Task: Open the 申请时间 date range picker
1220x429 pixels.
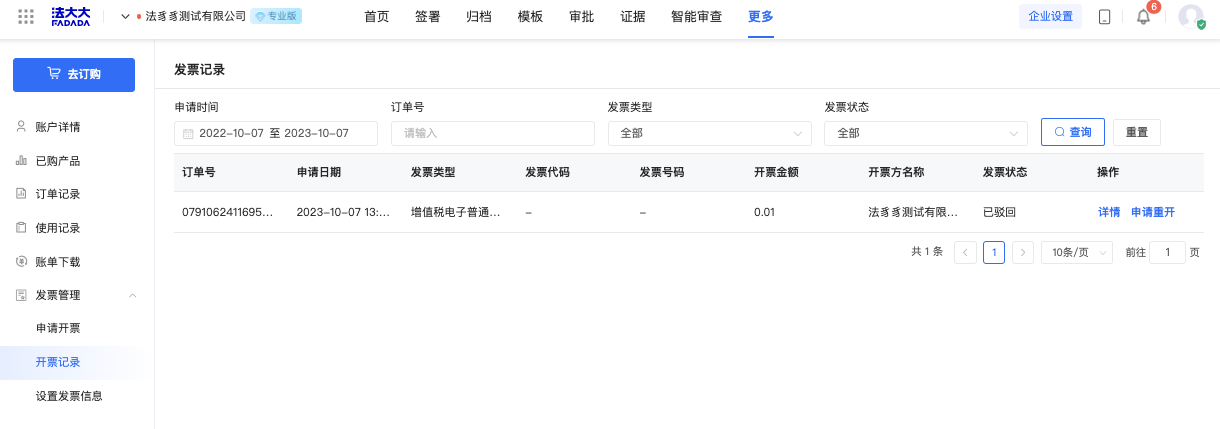Action: pos(275,133)
